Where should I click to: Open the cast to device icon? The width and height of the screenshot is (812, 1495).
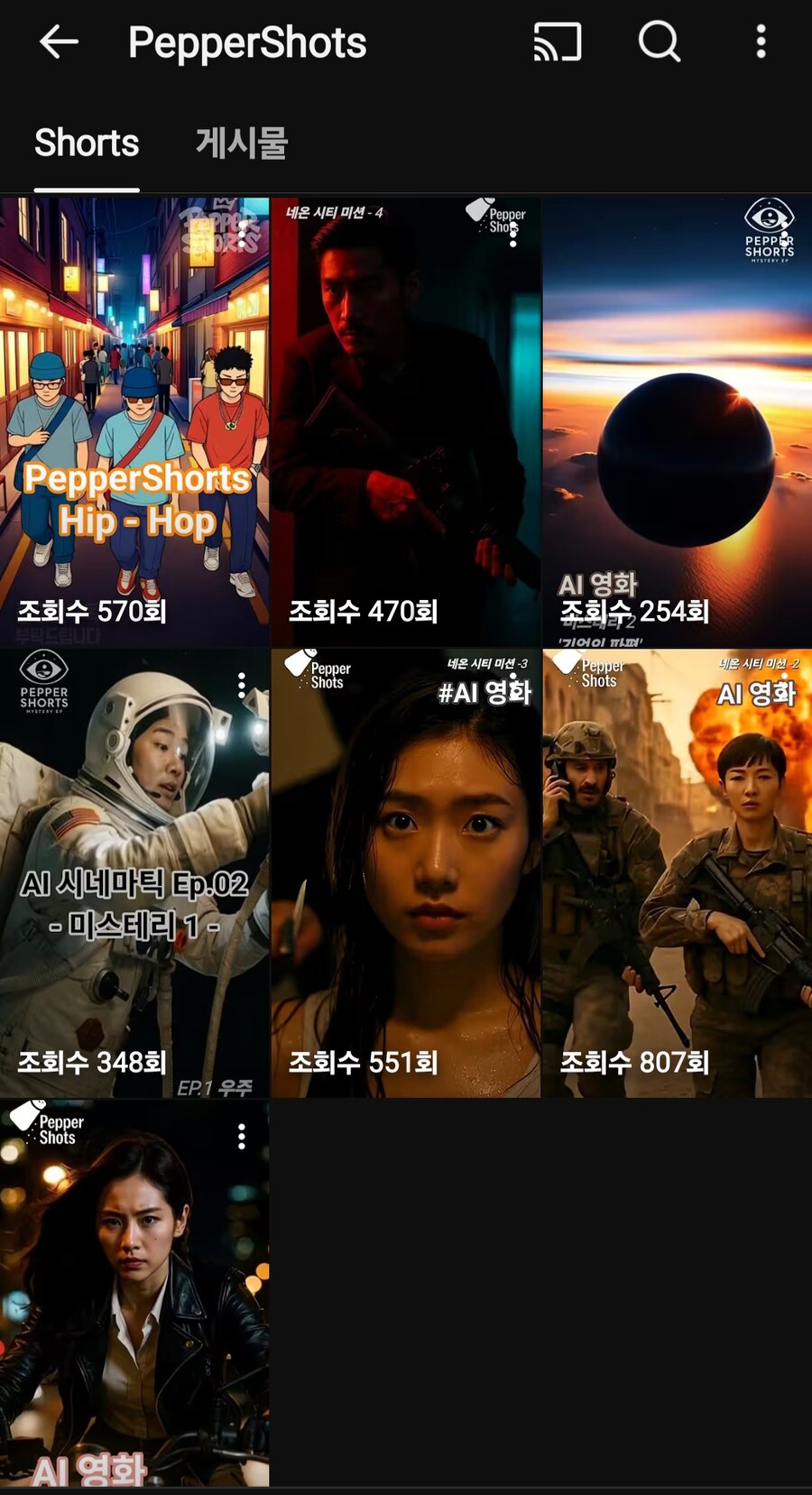click(557, 42)
